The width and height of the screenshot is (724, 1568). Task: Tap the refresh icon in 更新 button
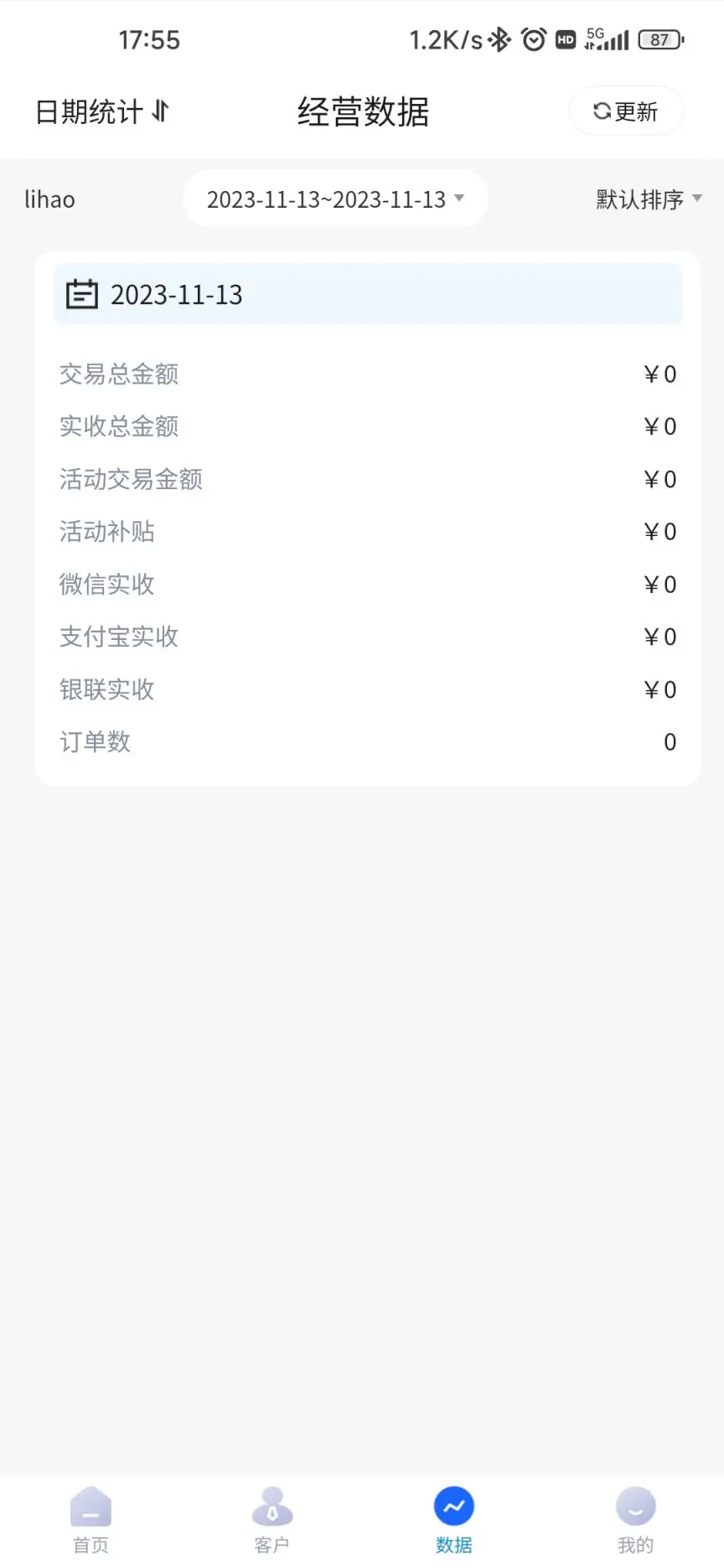coord(602,111)
